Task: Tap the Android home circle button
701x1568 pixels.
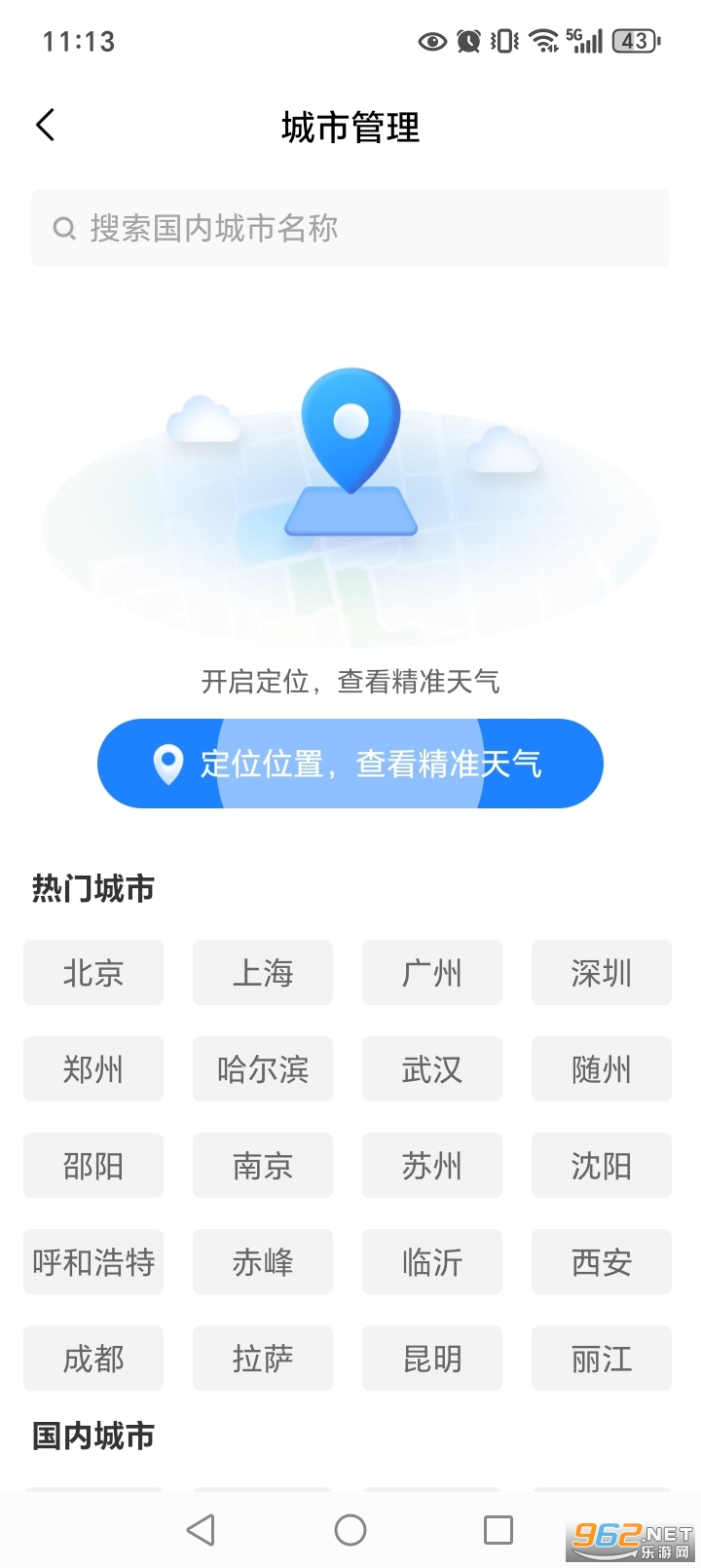Action: click(350, 1529)
